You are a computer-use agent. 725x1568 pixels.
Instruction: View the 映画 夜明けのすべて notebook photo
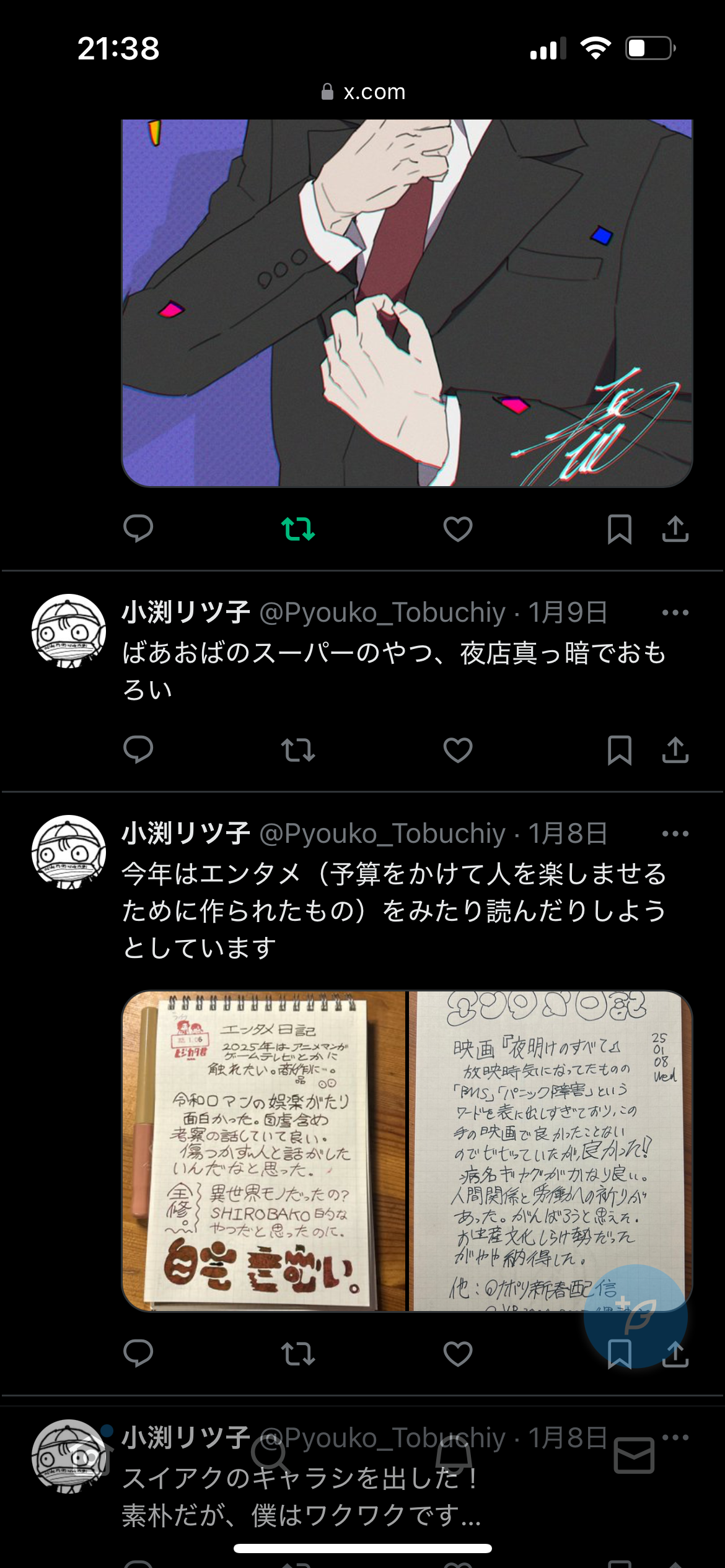coord(551,1151)
